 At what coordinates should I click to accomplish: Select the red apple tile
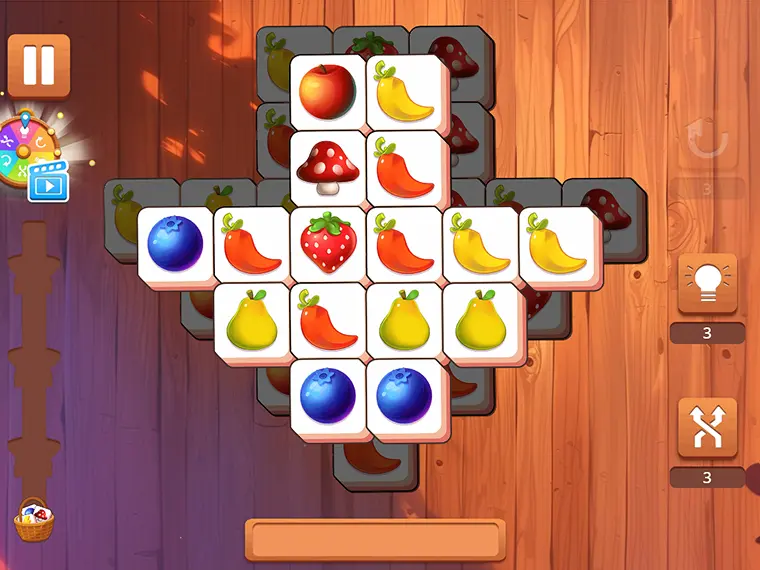pos(327,91)
